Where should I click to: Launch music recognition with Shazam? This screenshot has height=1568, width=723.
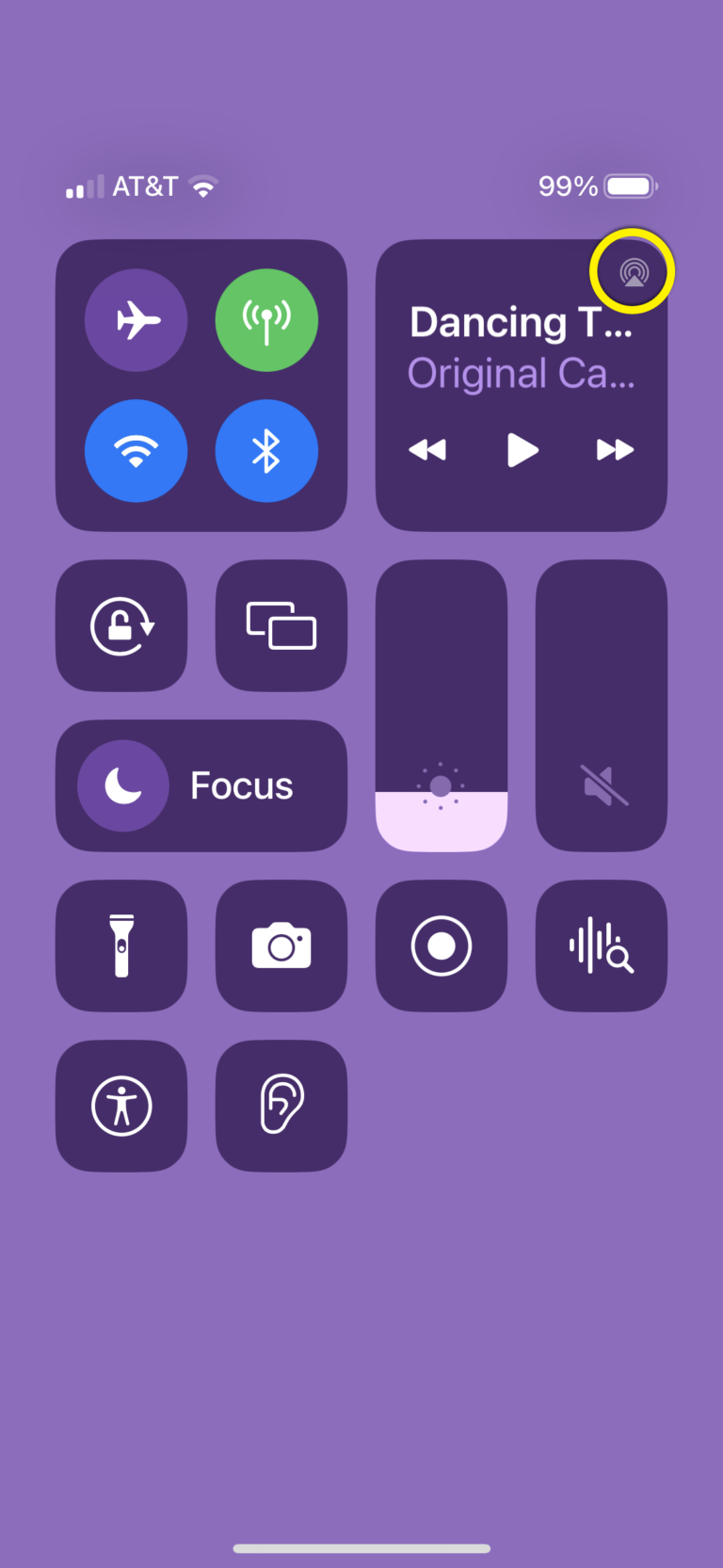point(601,945)
